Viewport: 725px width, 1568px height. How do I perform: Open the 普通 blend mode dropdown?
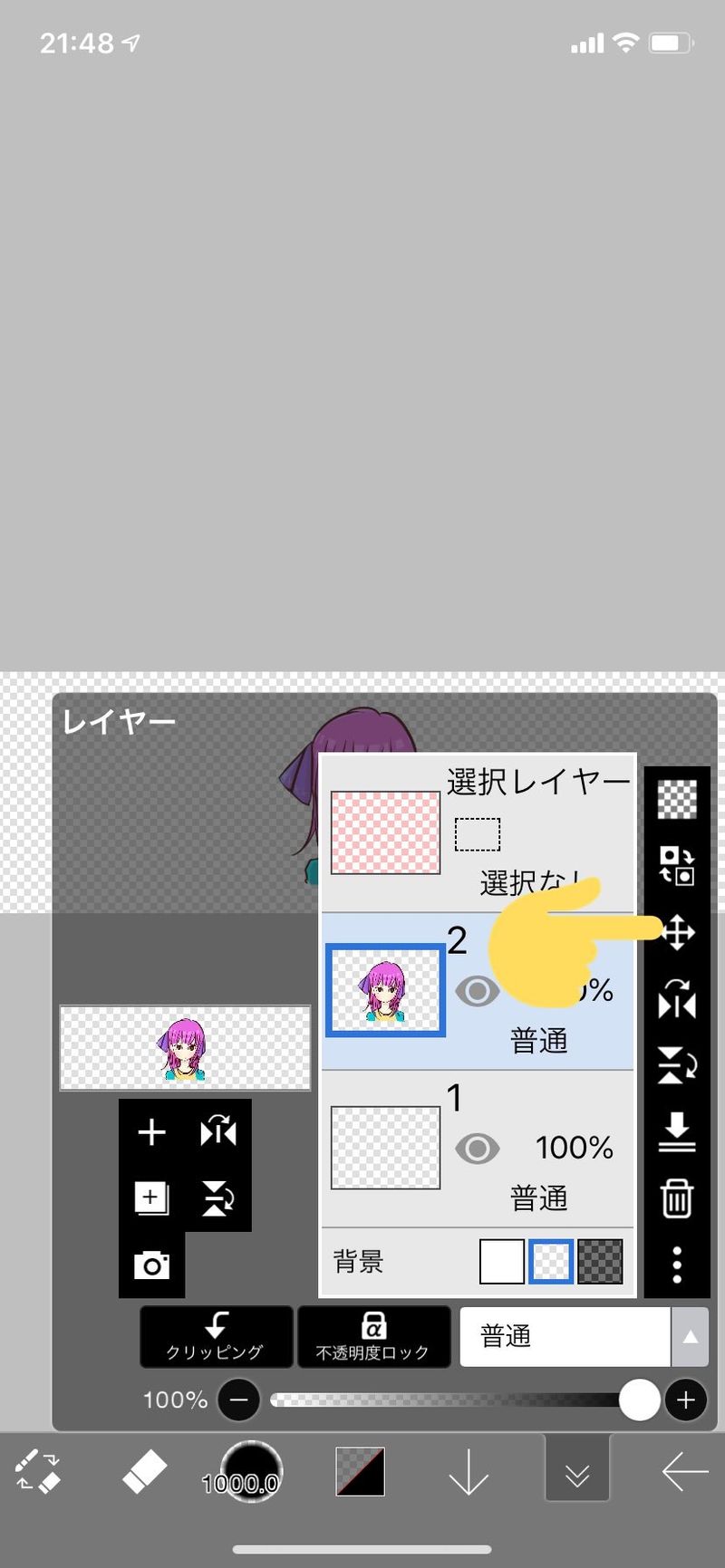583,1336
